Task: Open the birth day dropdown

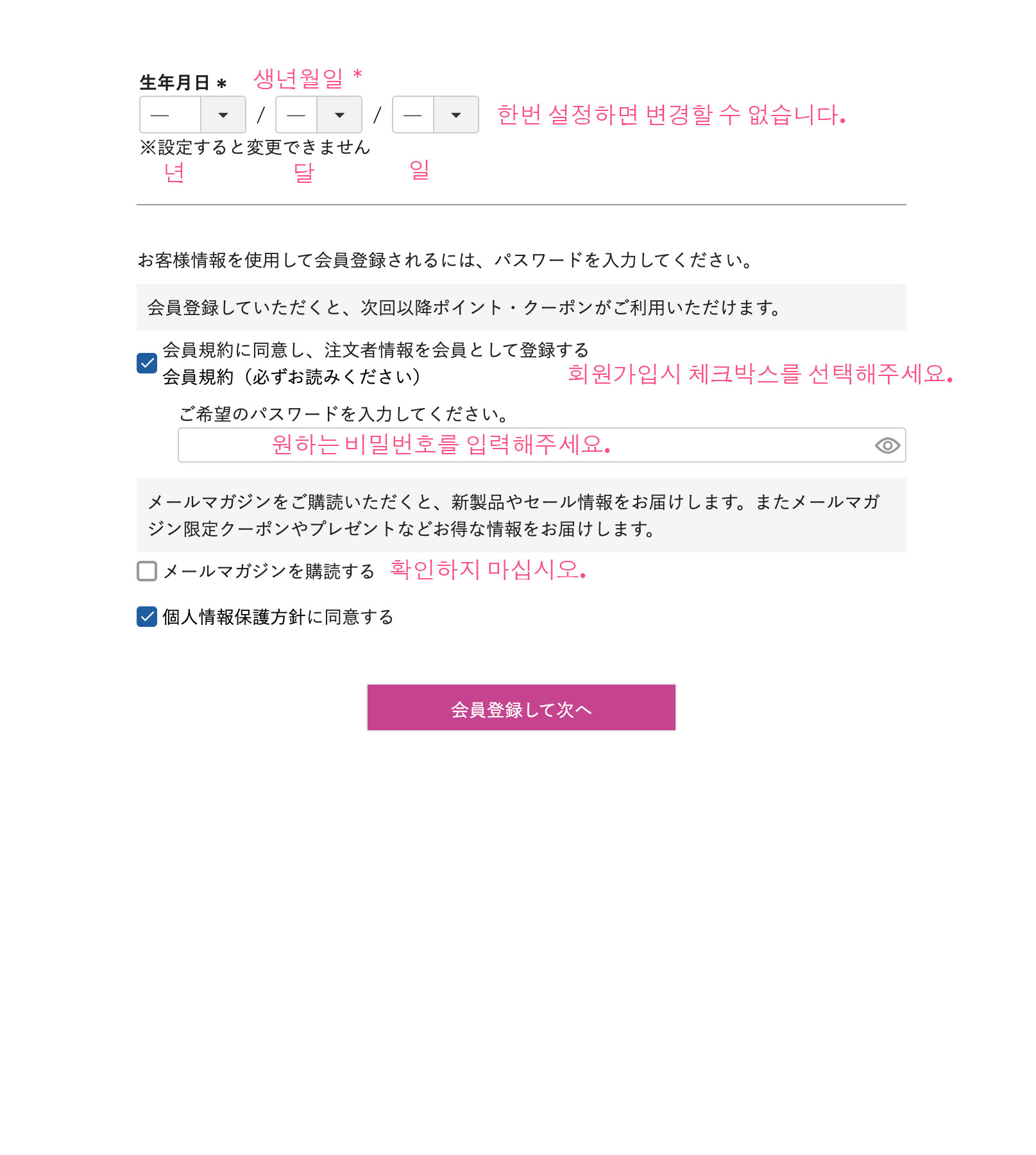Action: [435, 115]
